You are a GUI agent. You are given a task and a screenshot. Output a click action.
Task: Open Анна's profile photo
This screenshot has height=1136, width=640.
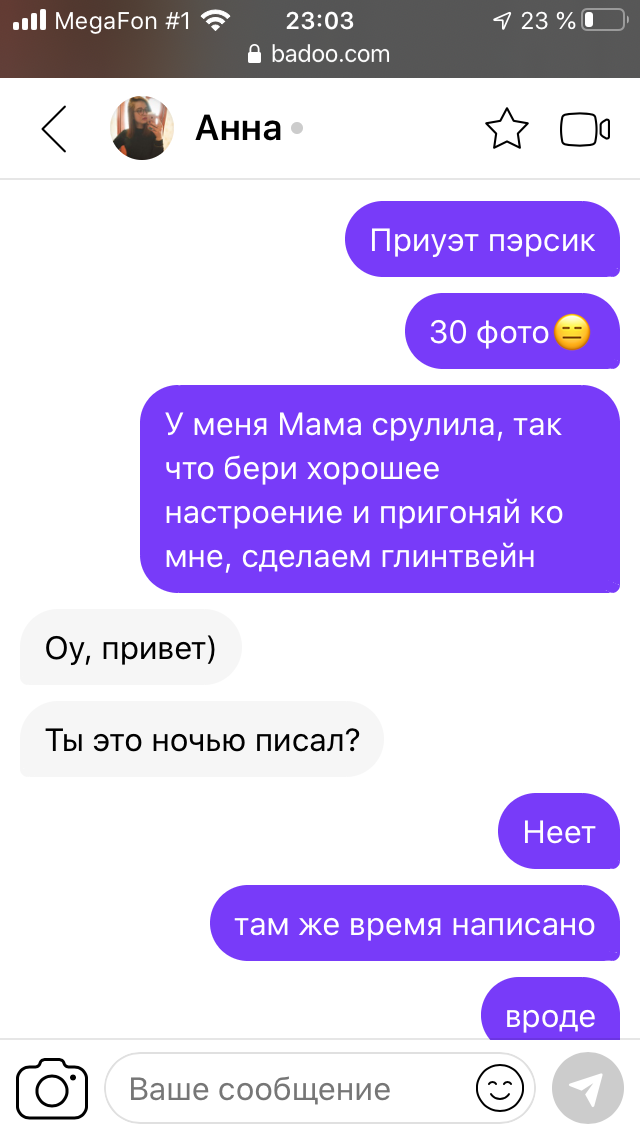tap(142, 128)
